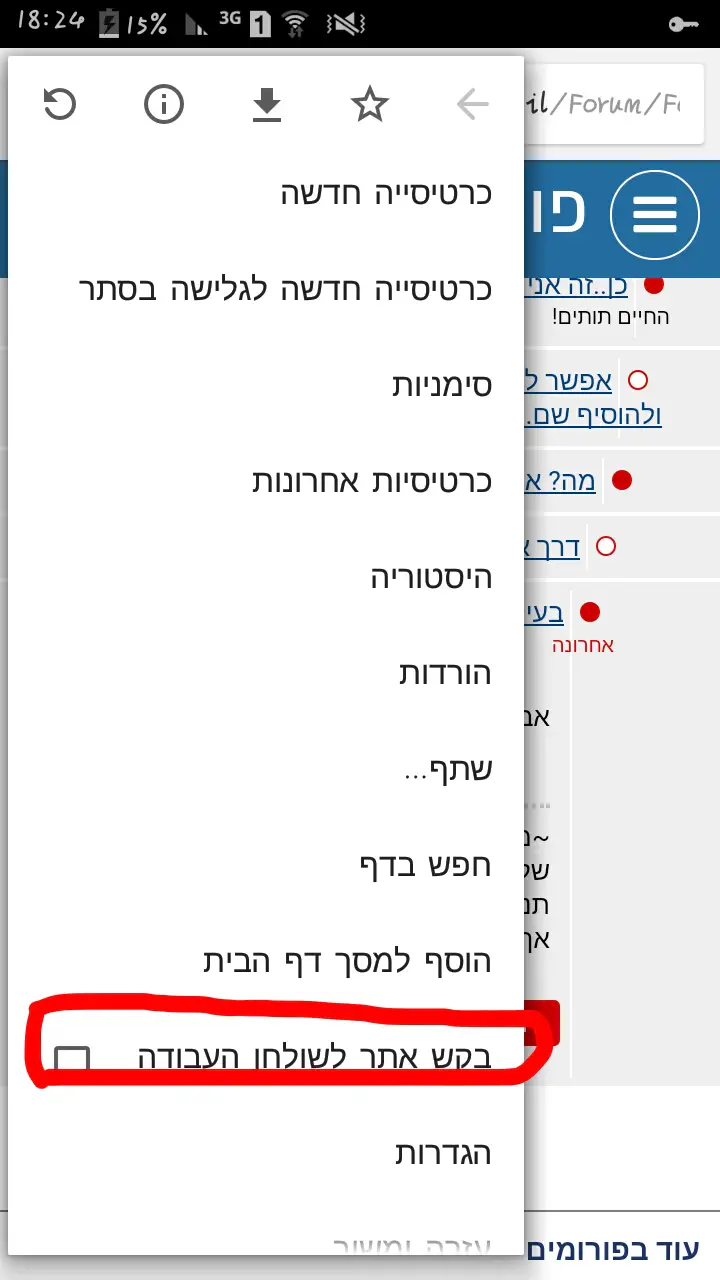Check the בקש אתר לשולחן העבודה box
This screenshot has height=1280, width=720.
point(72,1058)
